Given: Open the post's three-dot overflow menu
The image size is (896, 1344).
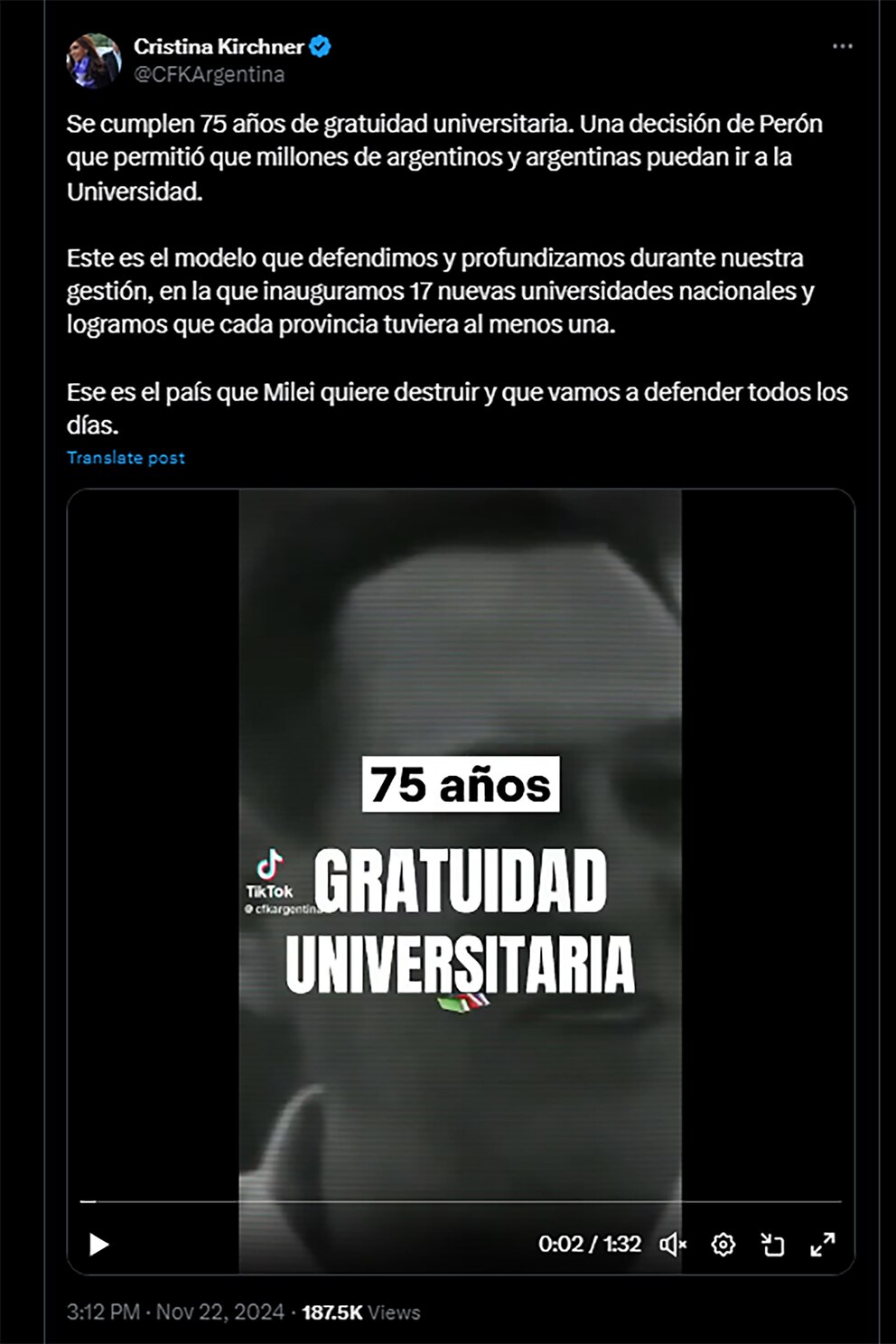Looking at the screenshot, I should point(842,46).
